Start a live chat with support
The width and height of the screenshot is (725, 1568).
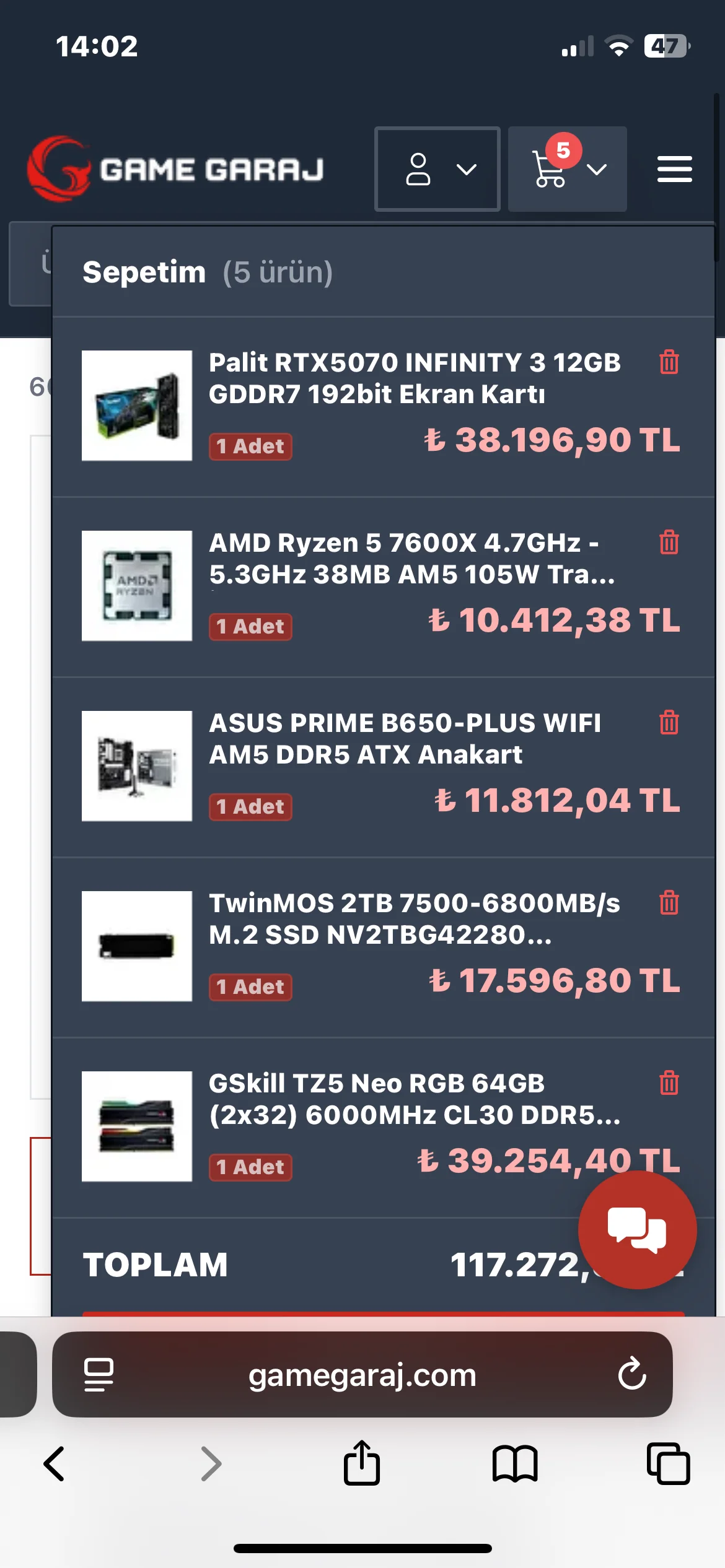click(x=637, y=1230)
